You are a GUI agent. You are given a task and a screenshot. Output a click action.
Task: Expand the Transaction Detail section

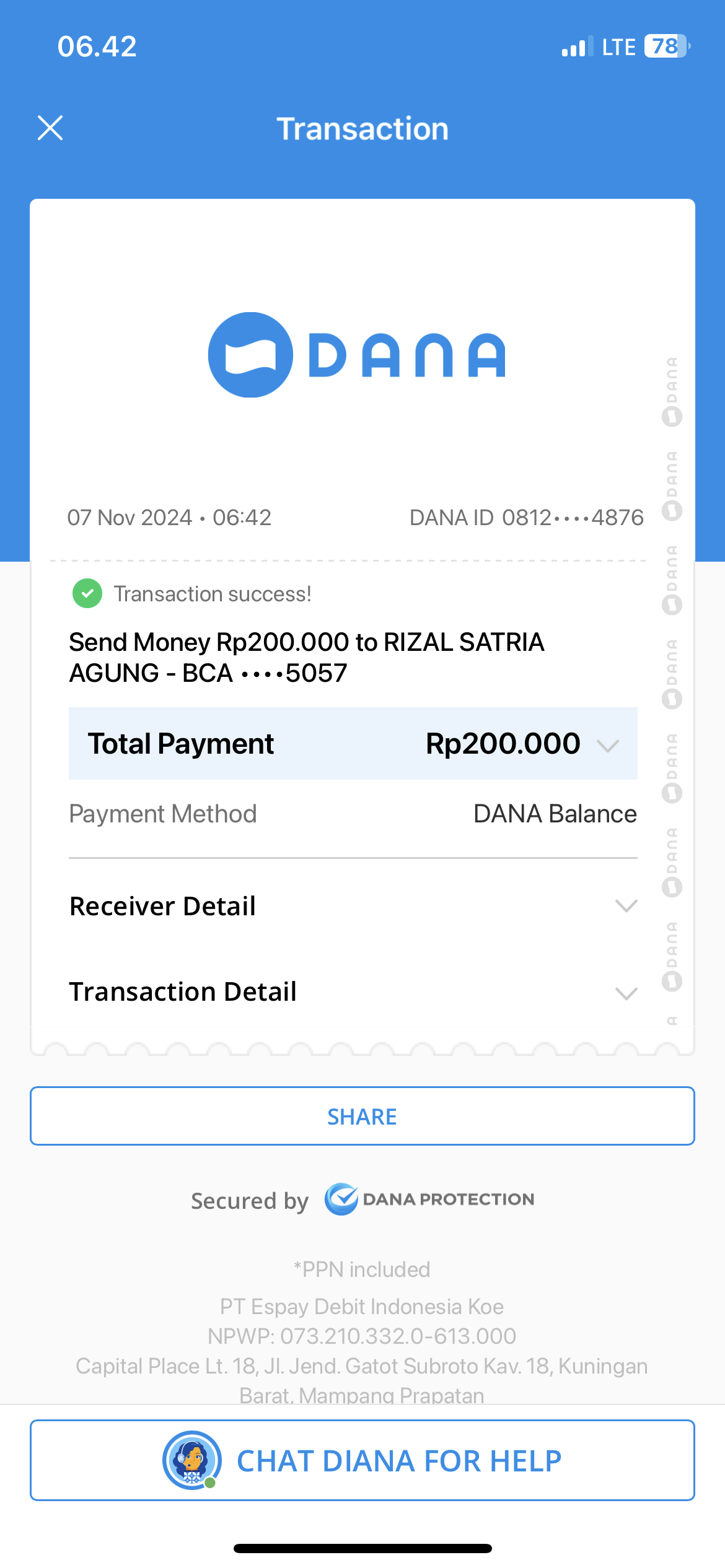point(626,993)
